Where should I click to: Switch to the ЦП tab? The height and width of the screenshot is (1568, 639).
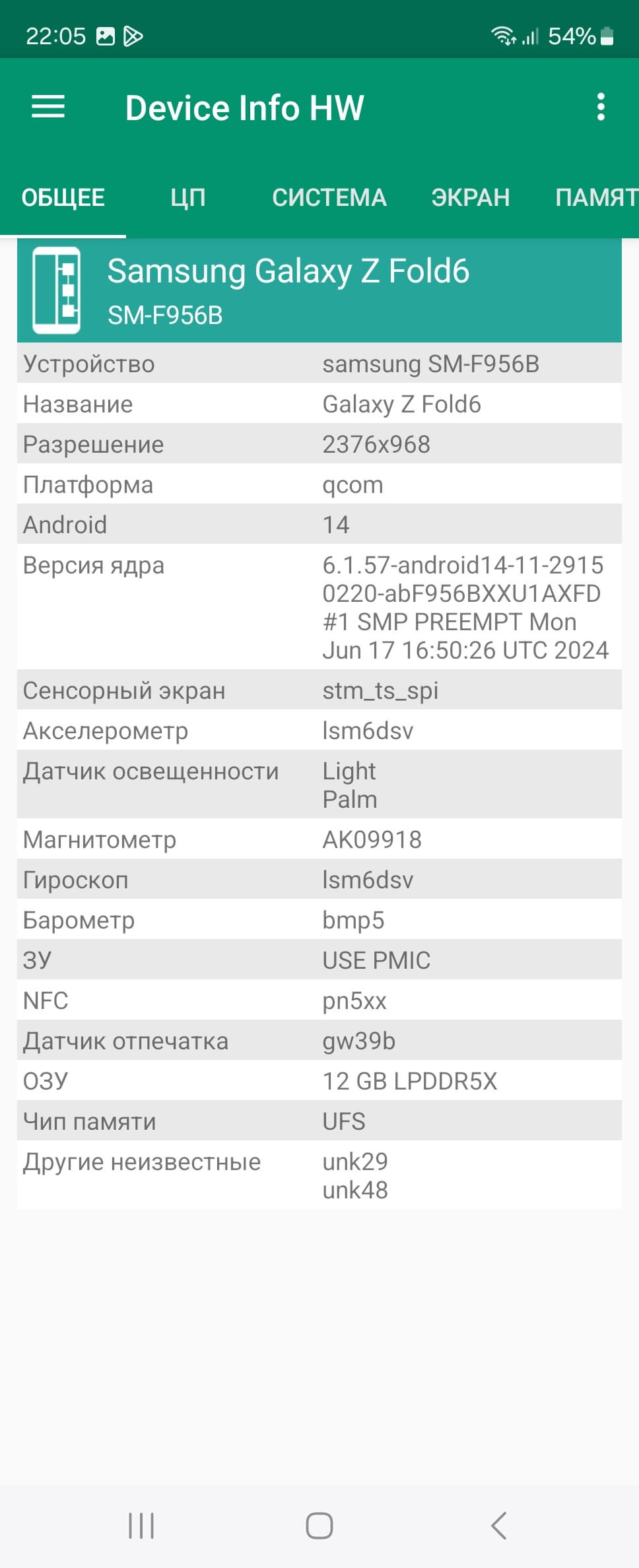[x=188, y=197]
